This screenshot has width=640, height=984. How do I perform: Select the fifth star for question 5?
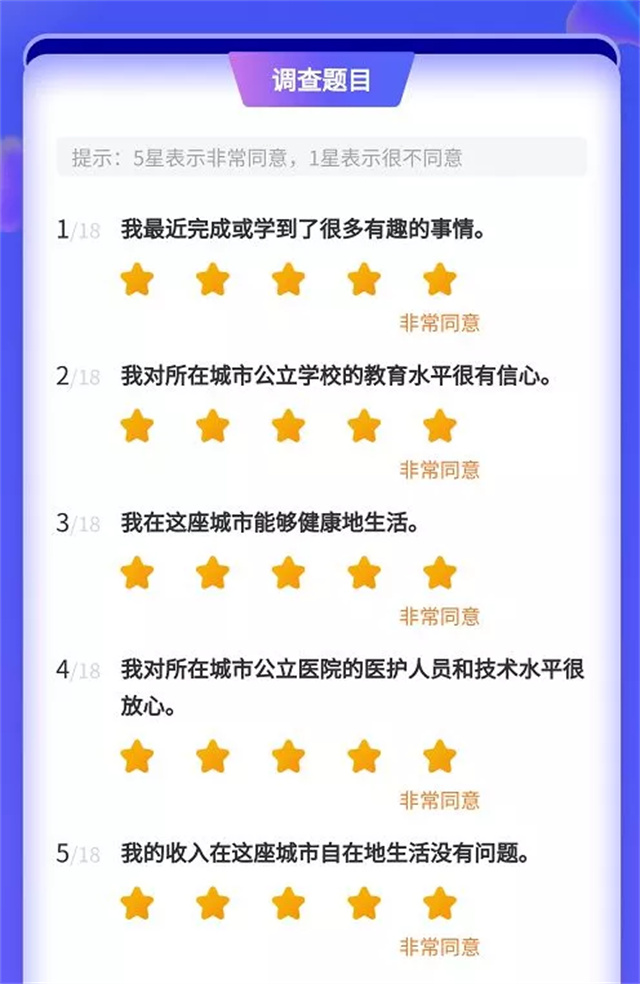[439, 904]
